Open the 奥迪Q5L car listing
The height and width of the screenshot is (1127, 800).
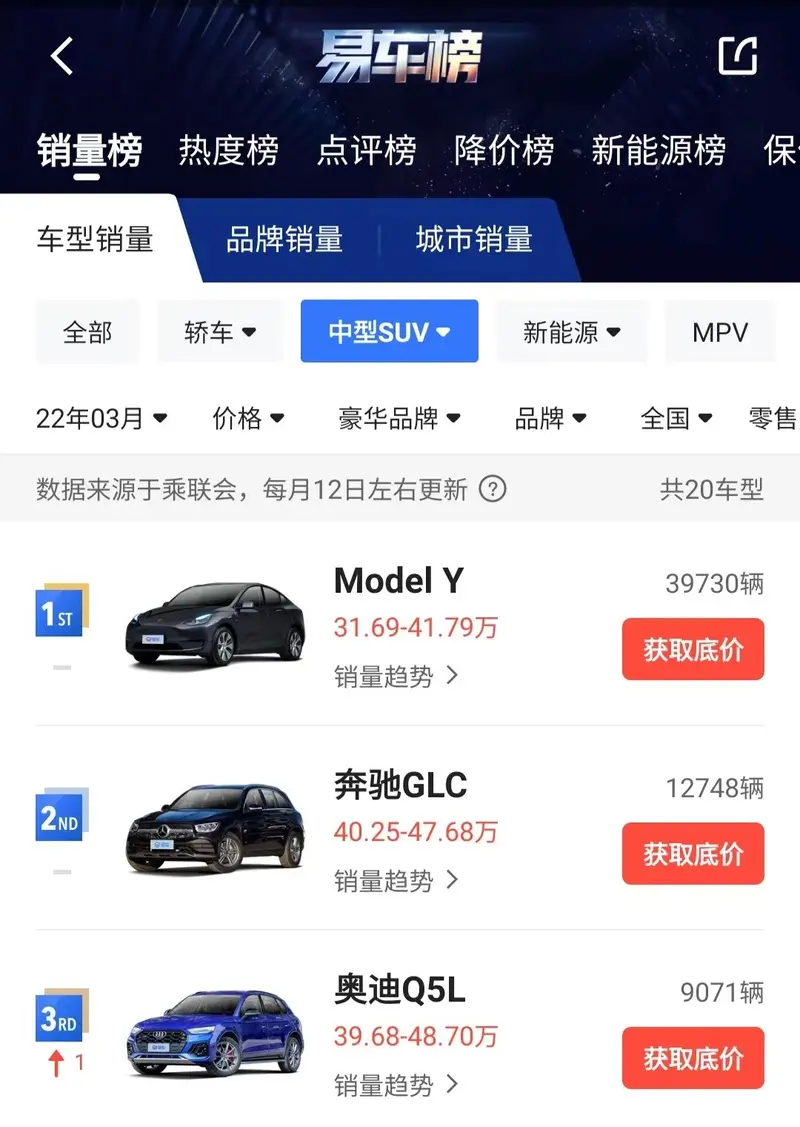(x=400, y=991)
